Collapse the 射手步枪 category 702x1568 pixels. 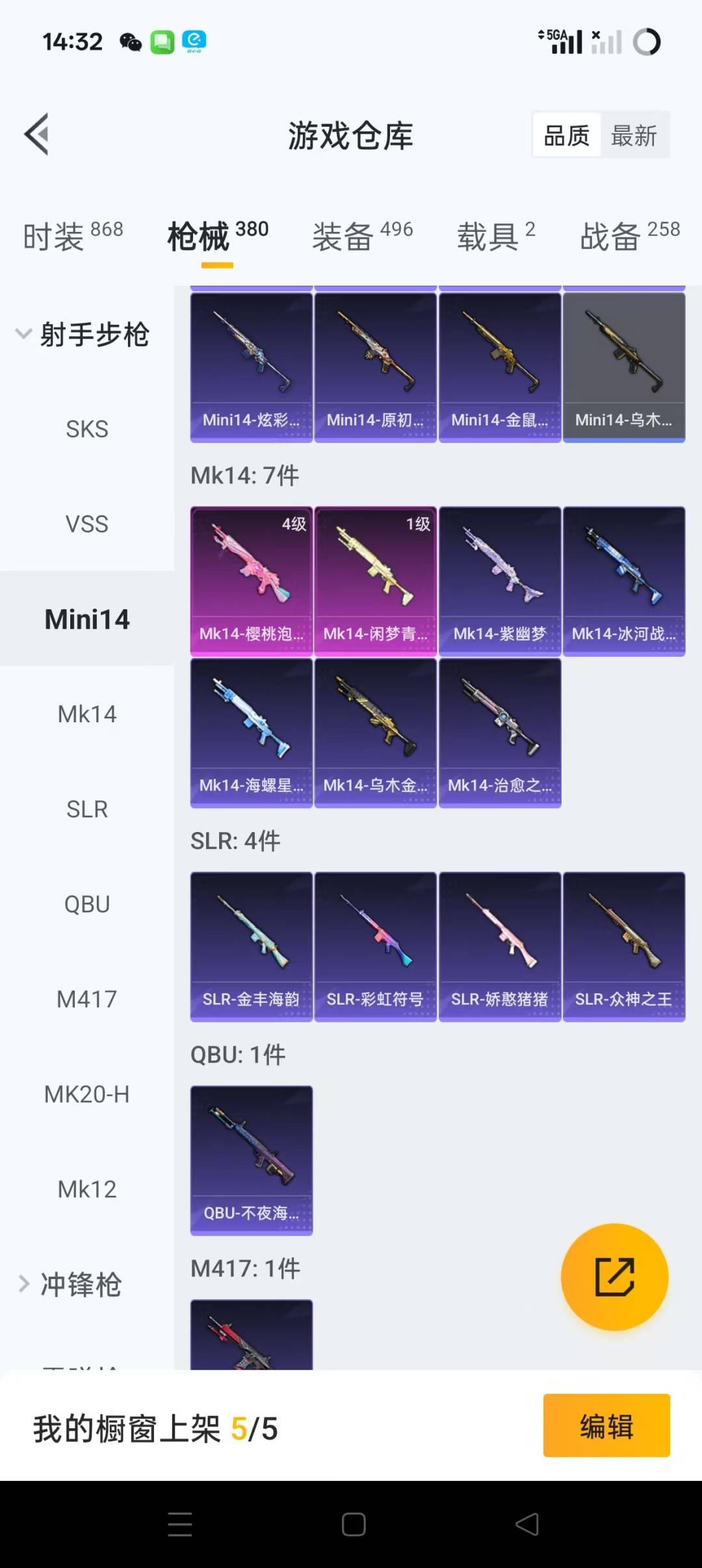point(83,335)
